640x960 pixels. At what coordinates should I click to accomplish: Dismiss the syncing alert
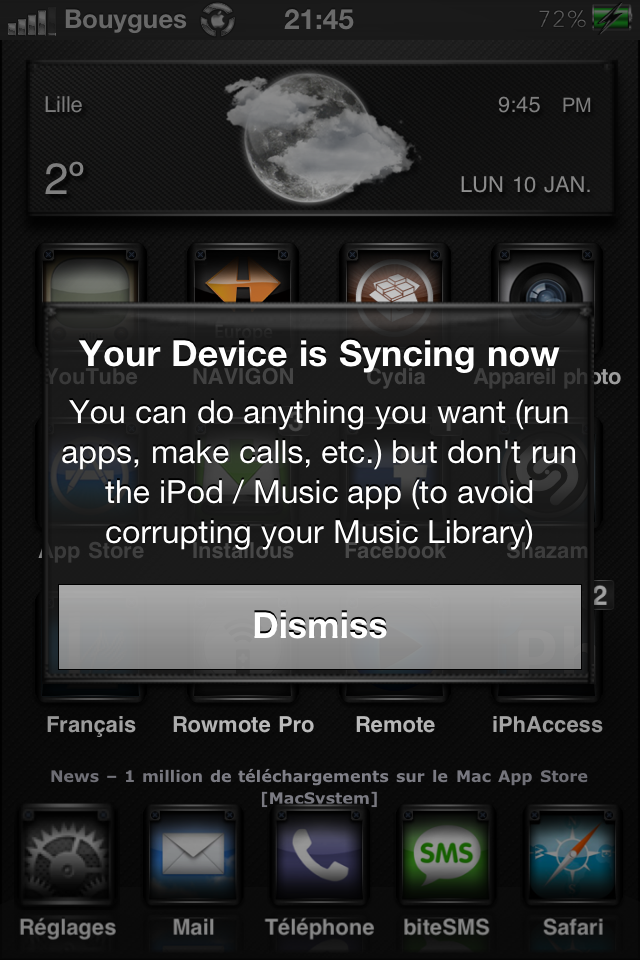click(x=320, y=627)
